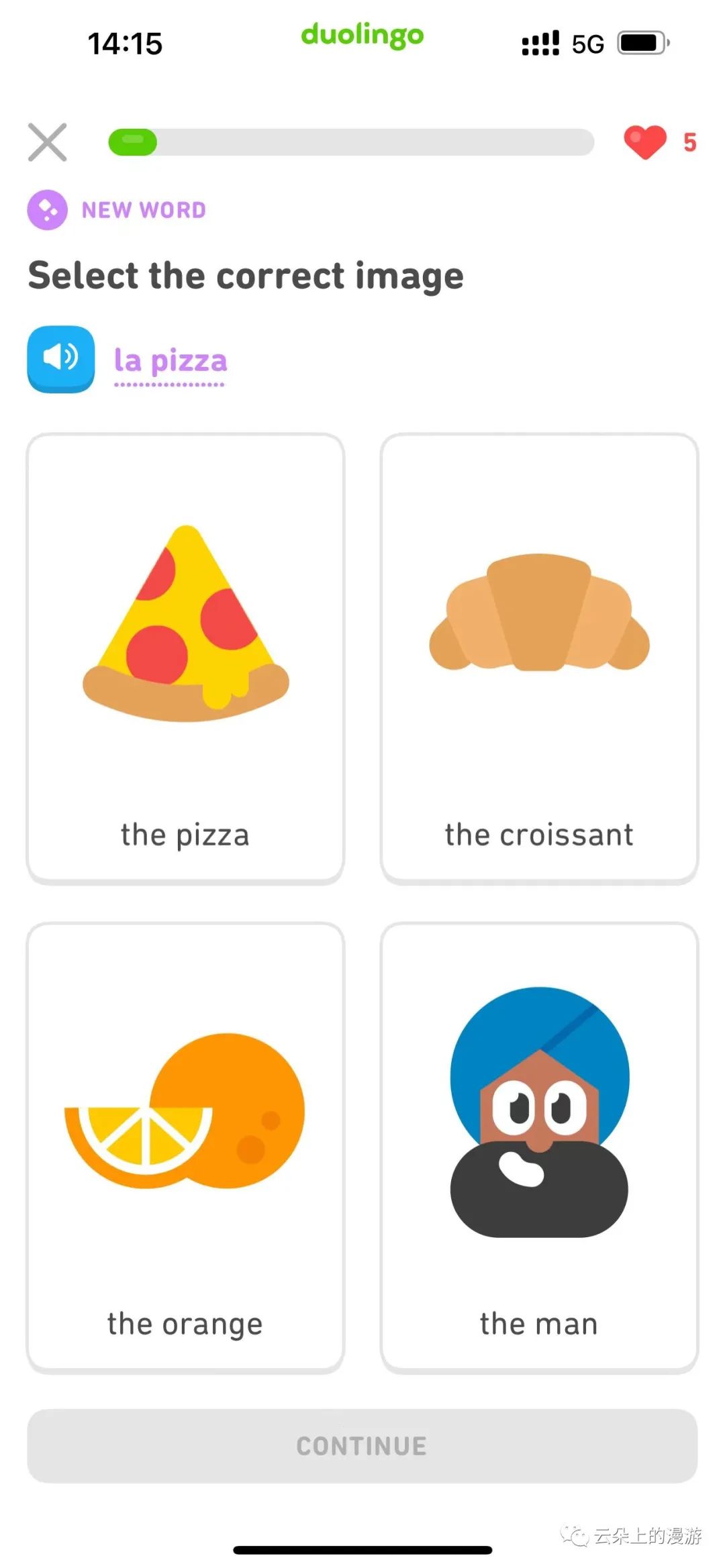Image resolution: width=725 pixels, height=1568 pixels.
Task: Pick the orange image card
Action: click(x=185, y=1147)
